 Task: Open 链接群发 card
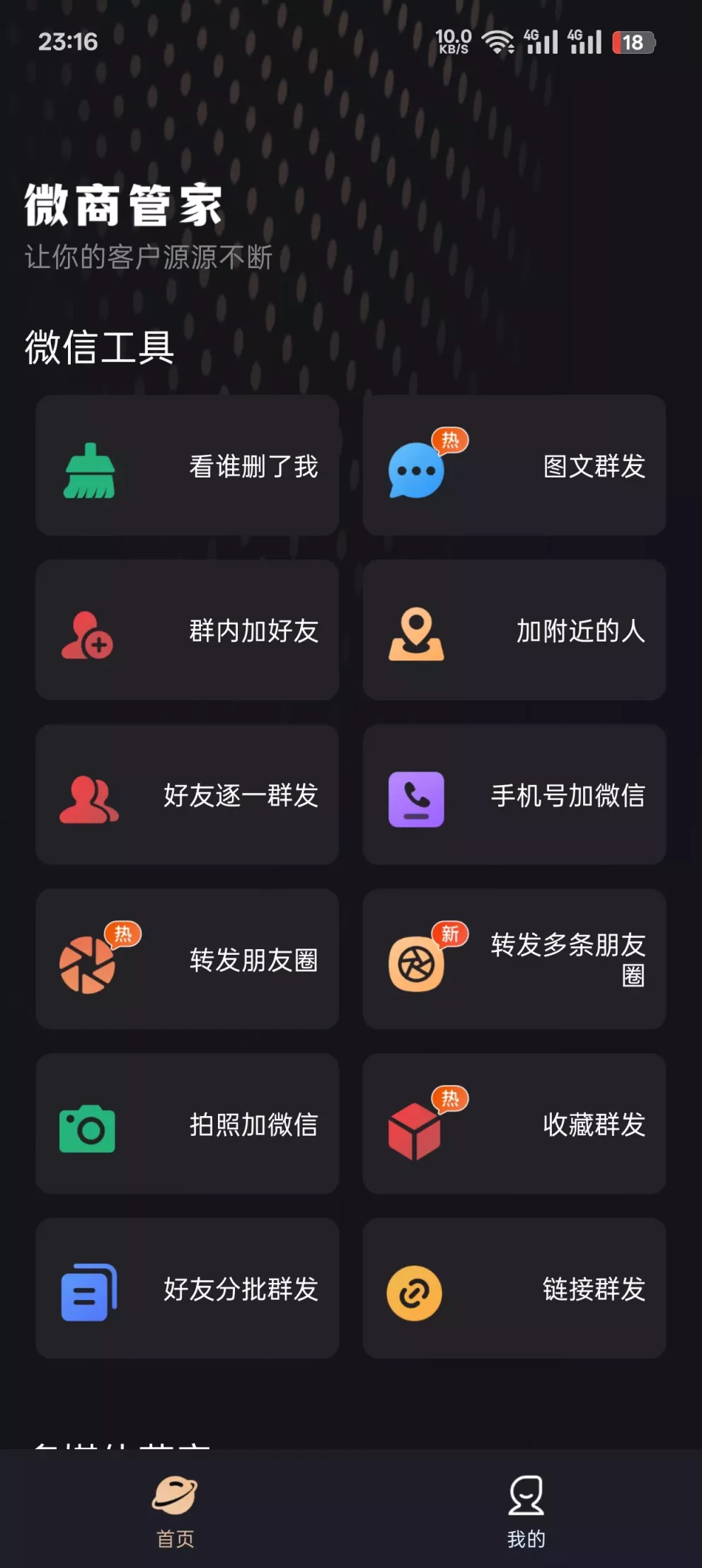(x=514, y=1288)
